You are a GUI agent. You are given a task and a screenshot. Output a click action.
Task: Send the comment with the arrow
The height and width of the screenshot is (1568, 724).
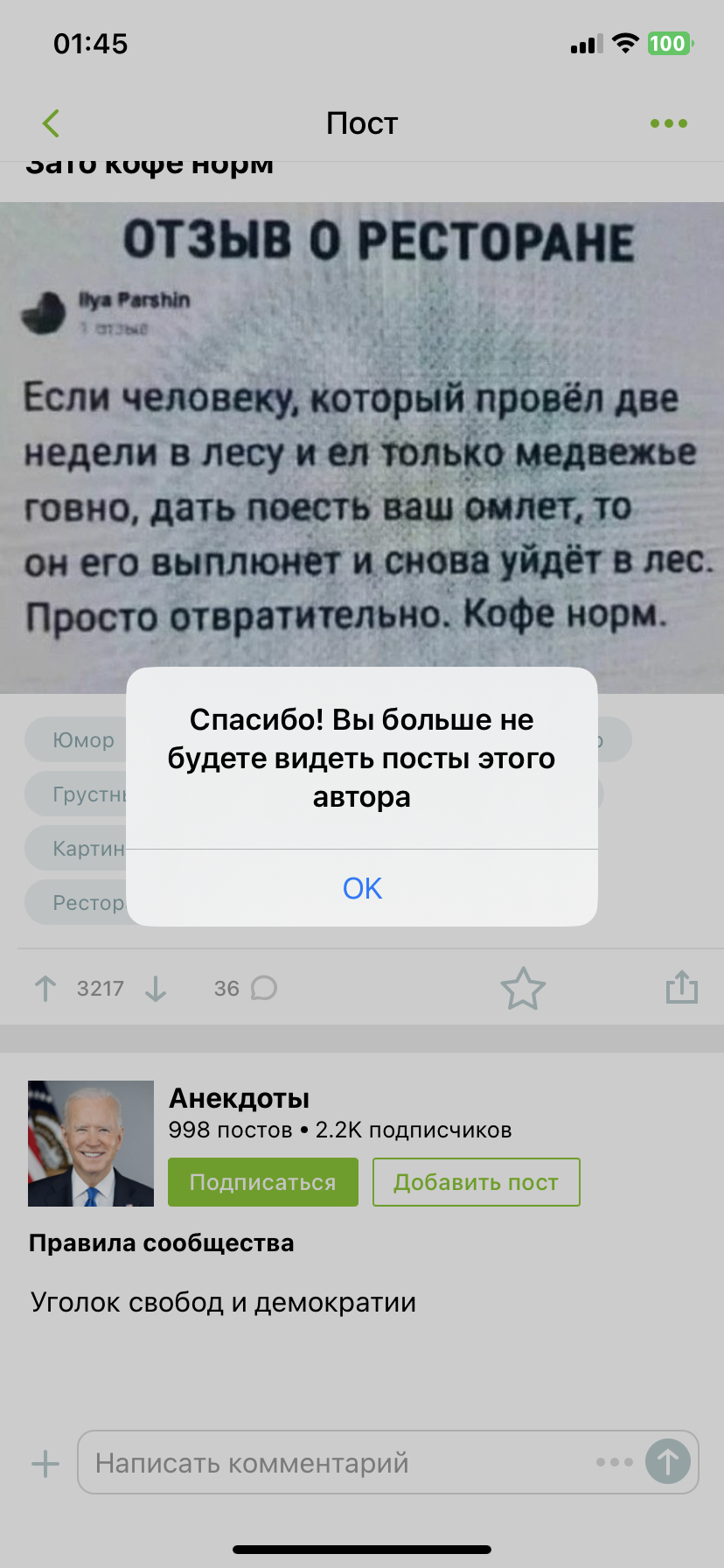(x=668, y=1462)
